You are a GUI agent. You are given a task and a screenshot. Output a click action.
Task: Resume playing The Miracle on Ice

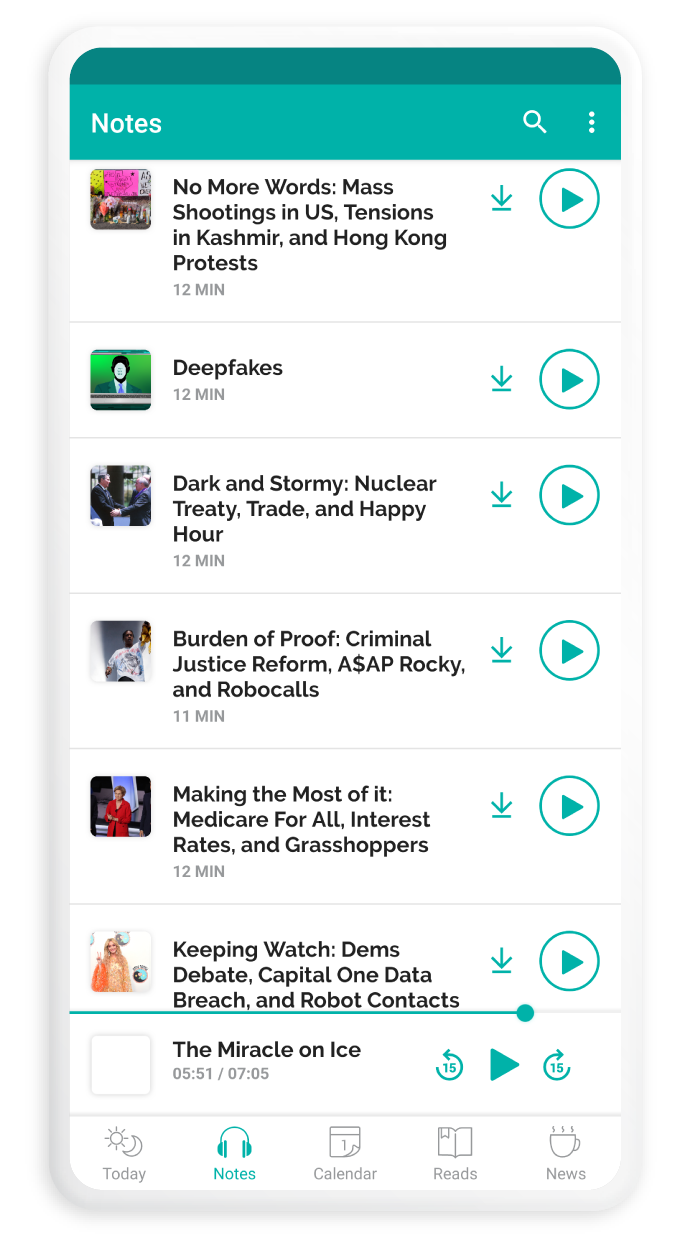click(x=504, y=1065)
